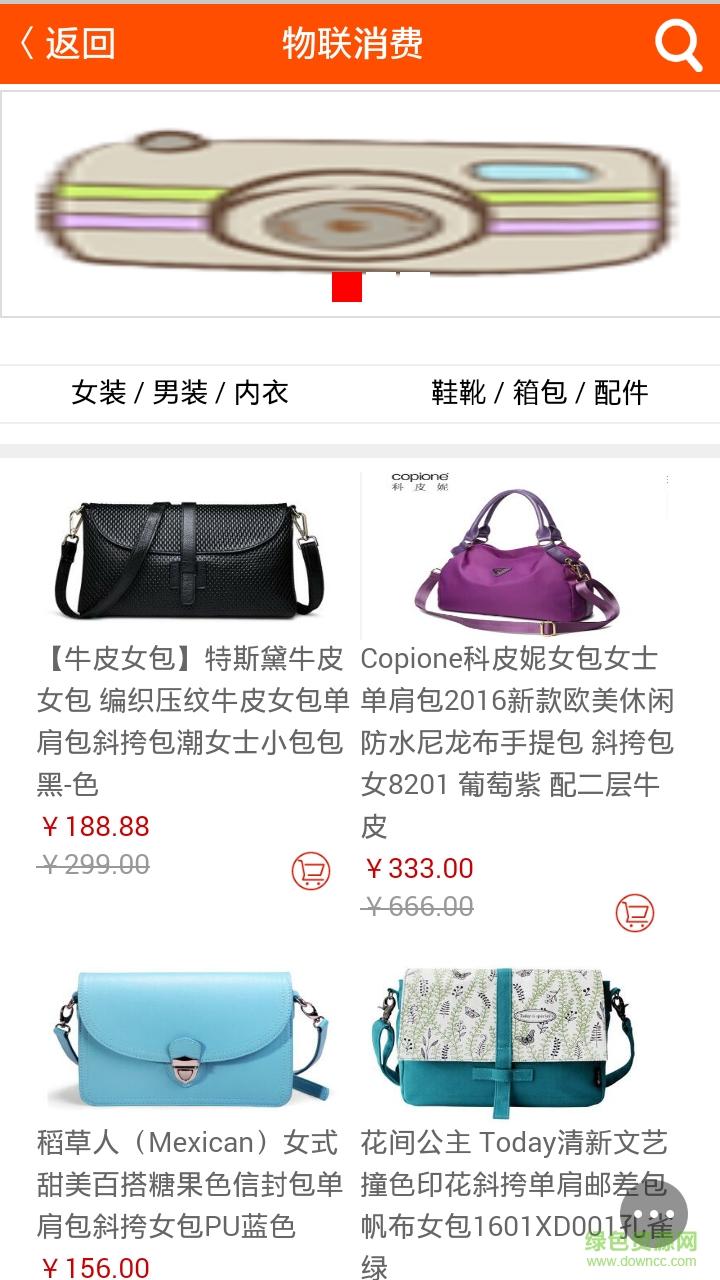The image size is (720, 1280).
Task: View the 花间公主 printed canvas bag product
Action: (x=505, y=1040)
